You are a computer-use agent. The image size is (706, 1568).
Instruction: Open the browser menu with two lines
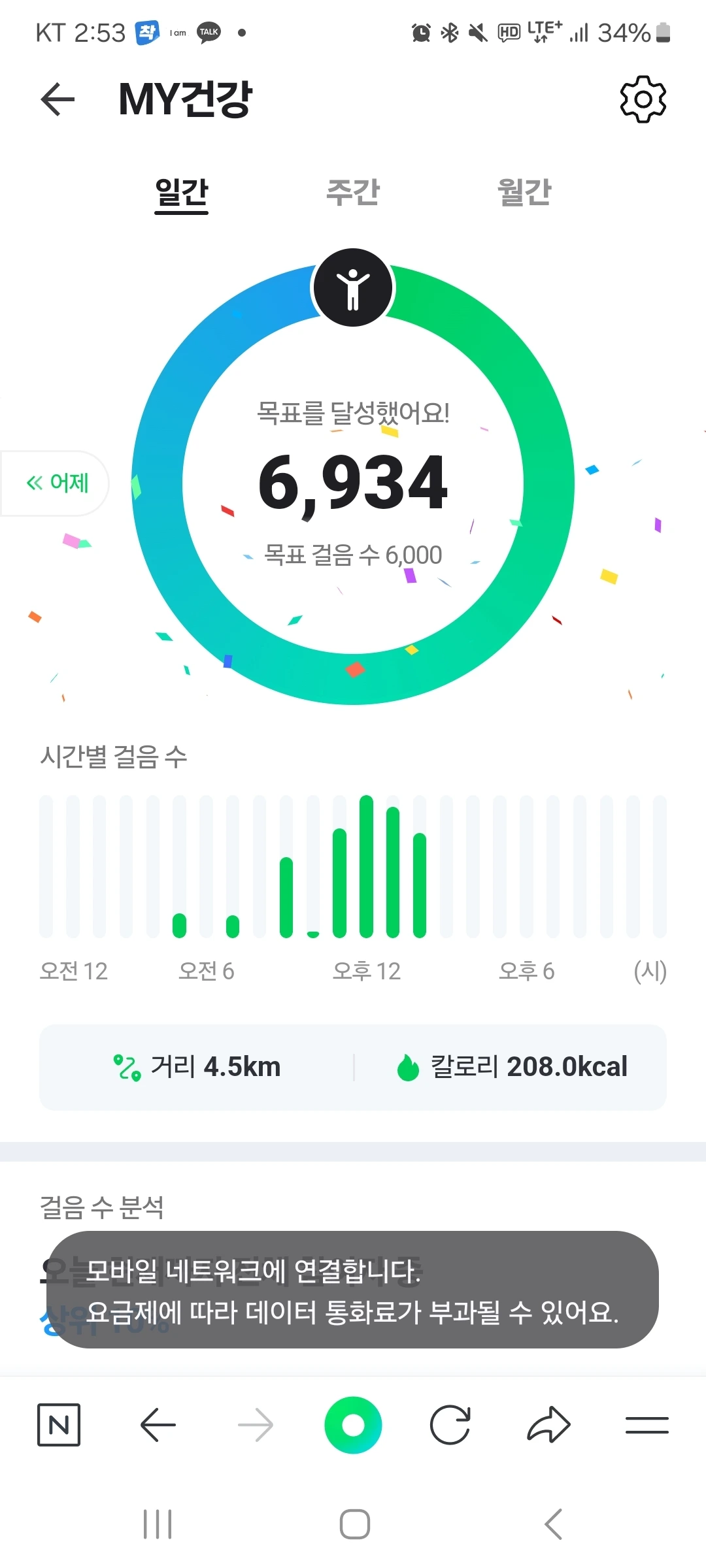point(647,1424)
